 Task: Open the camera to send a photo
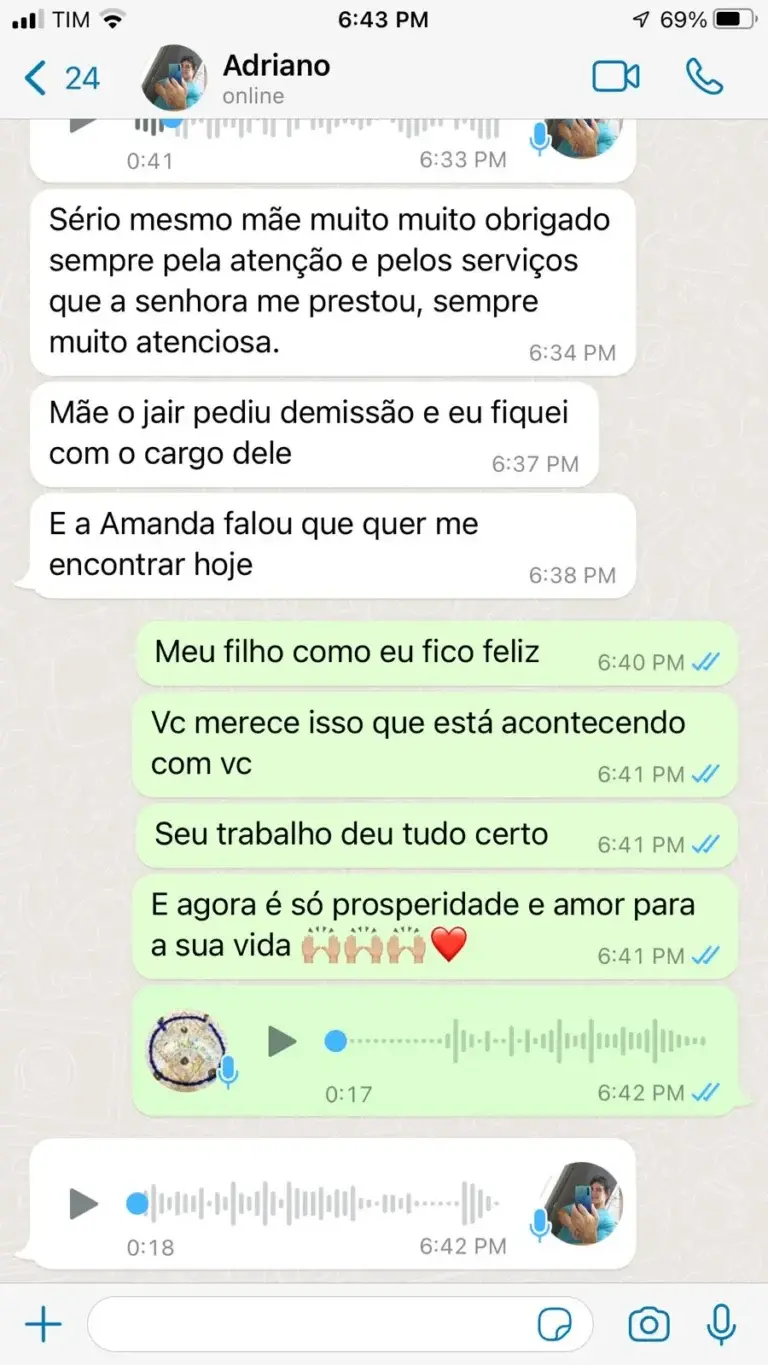(x=648, y=1325)
